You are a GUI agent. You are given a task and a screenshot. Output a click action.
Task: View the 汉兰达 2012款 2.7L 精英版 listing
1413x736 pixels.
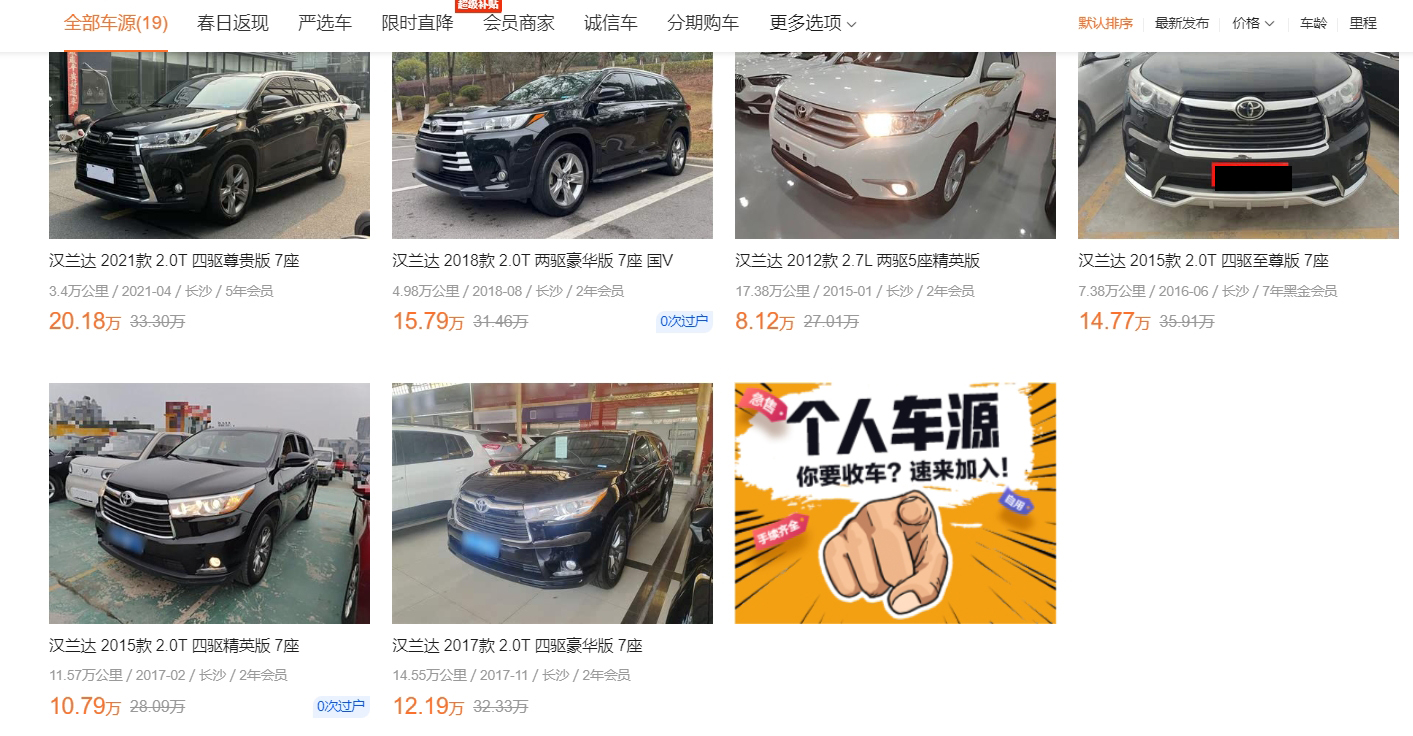(x=857, y=261)
